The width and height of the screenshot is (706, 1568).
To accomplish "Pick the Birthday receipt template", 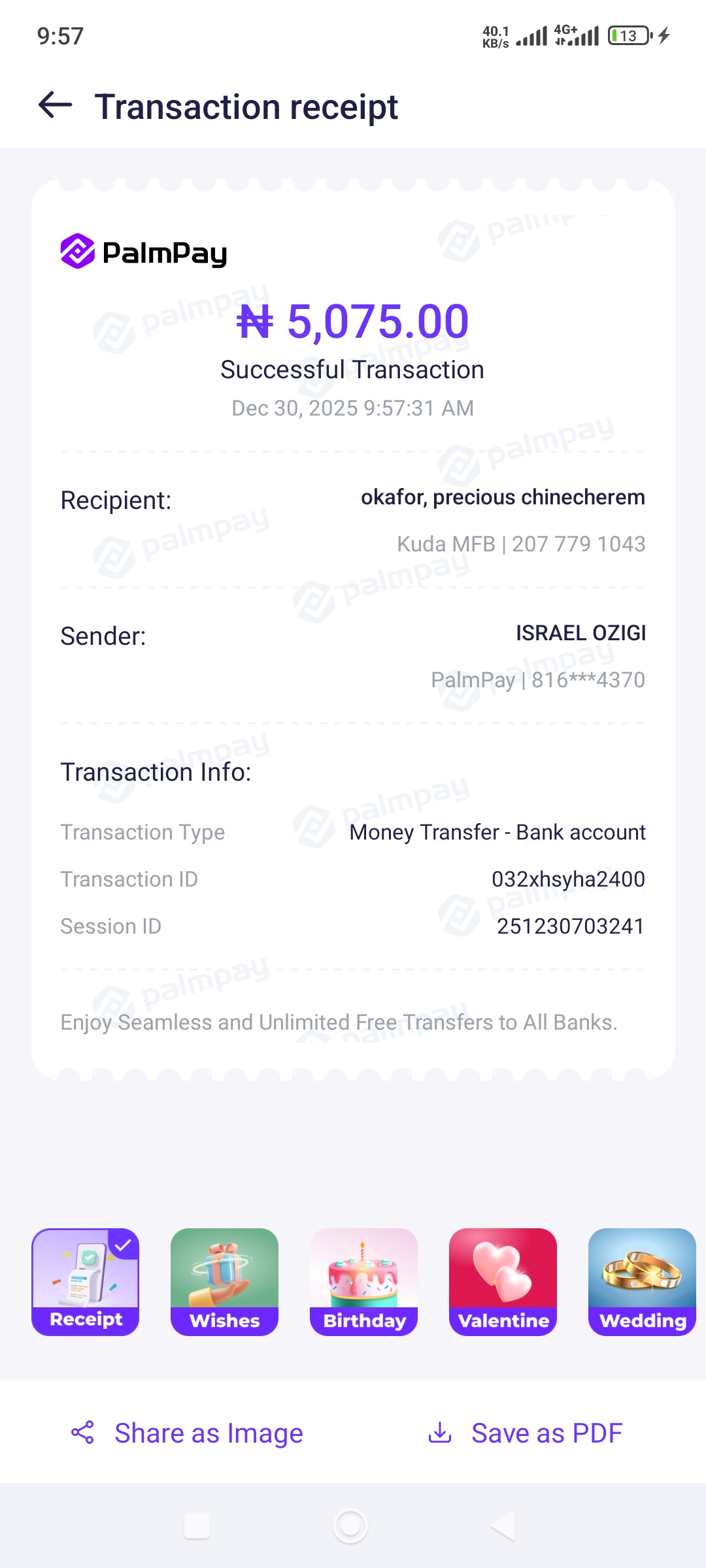I will [363, 1282].
